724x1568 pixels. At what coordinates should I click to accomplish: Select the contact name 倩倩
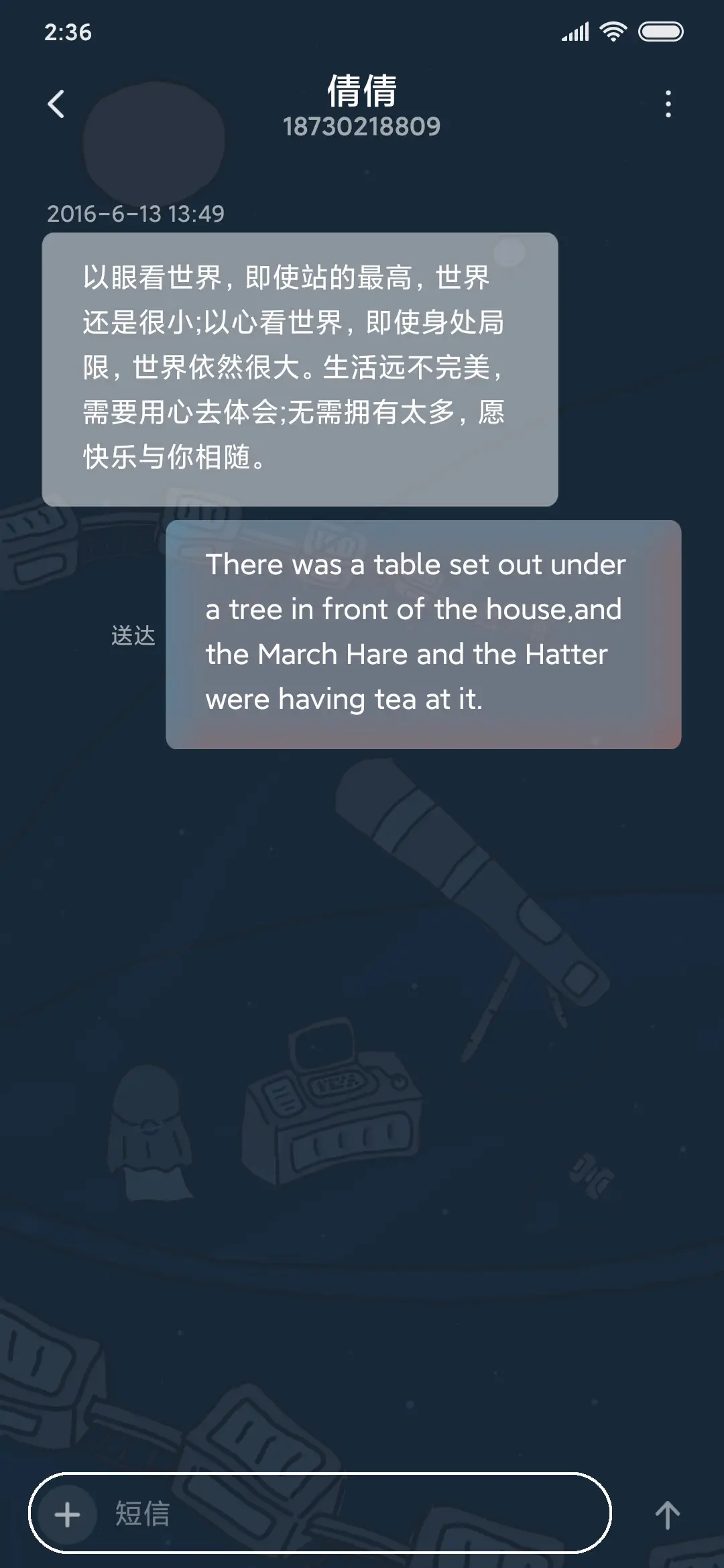[x=362, y=92]
